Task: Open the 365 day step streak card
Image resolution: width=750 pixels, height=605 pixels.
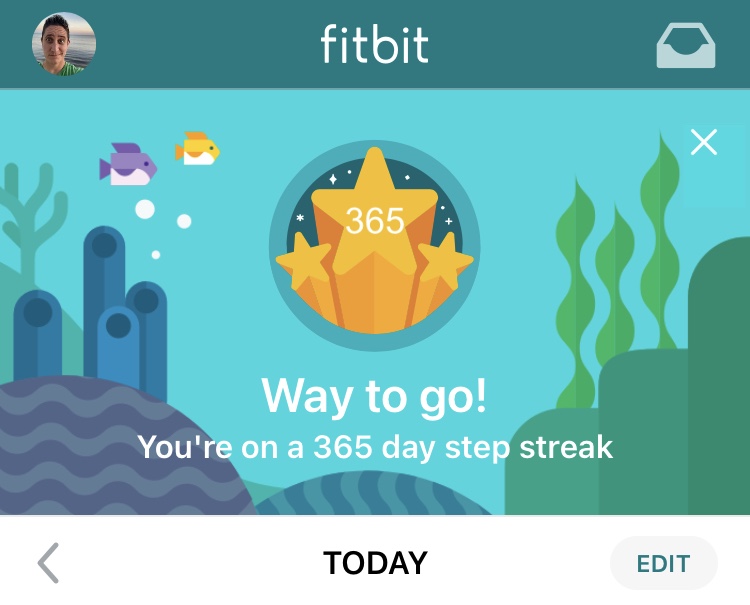Action: pos(374,300)
